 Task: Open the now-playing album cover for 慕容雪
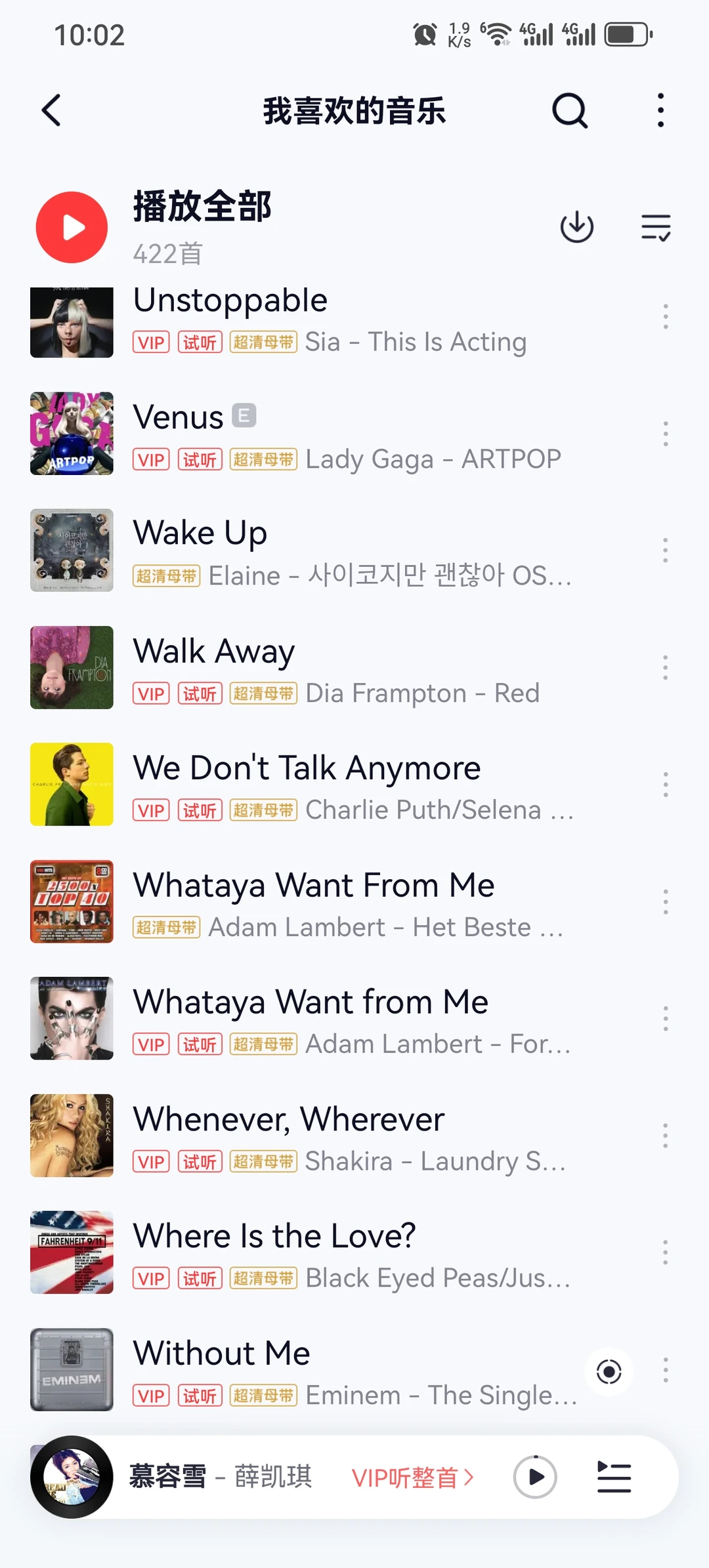coord(72,1477)
